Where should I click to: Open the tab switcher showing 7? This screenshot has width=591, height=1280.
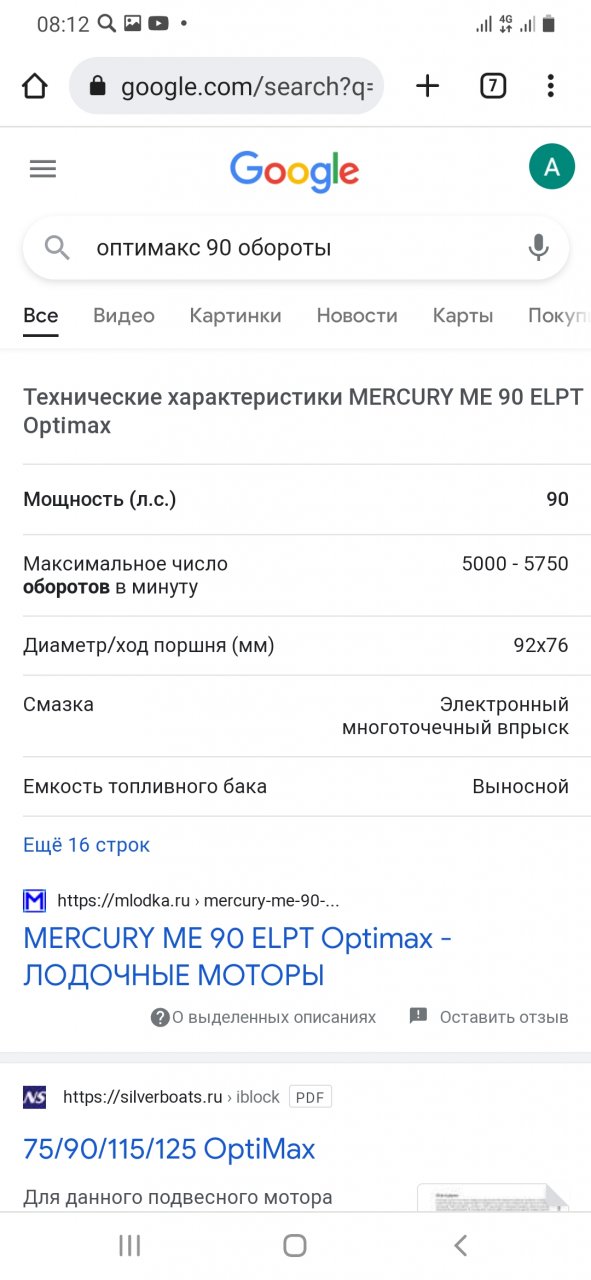coord(492,87)
